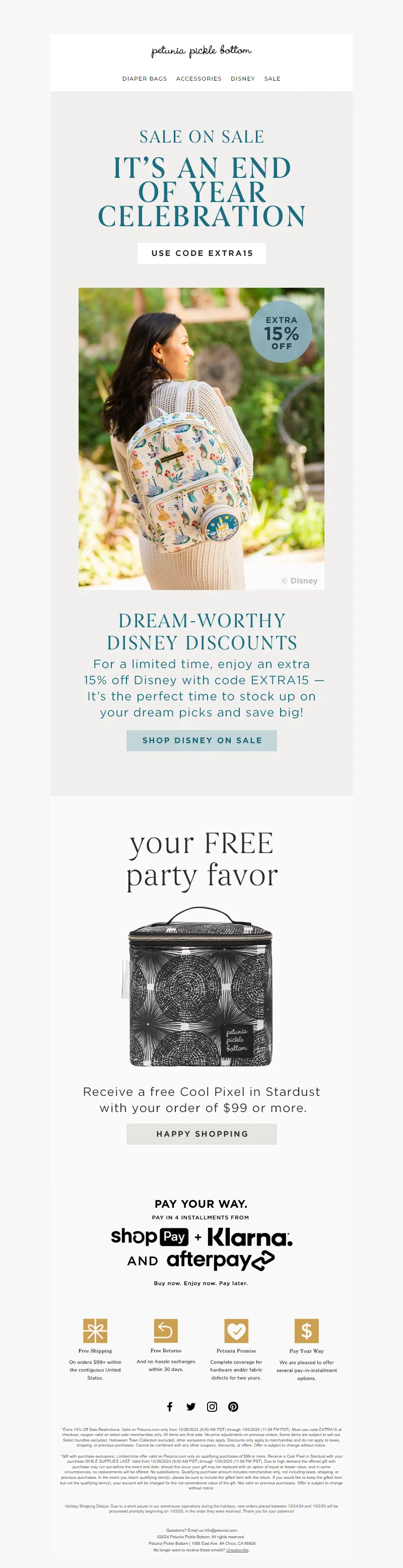403x1568 pixels.
Task: Open the Diaper Bags menu link
Action: point(144,79)
